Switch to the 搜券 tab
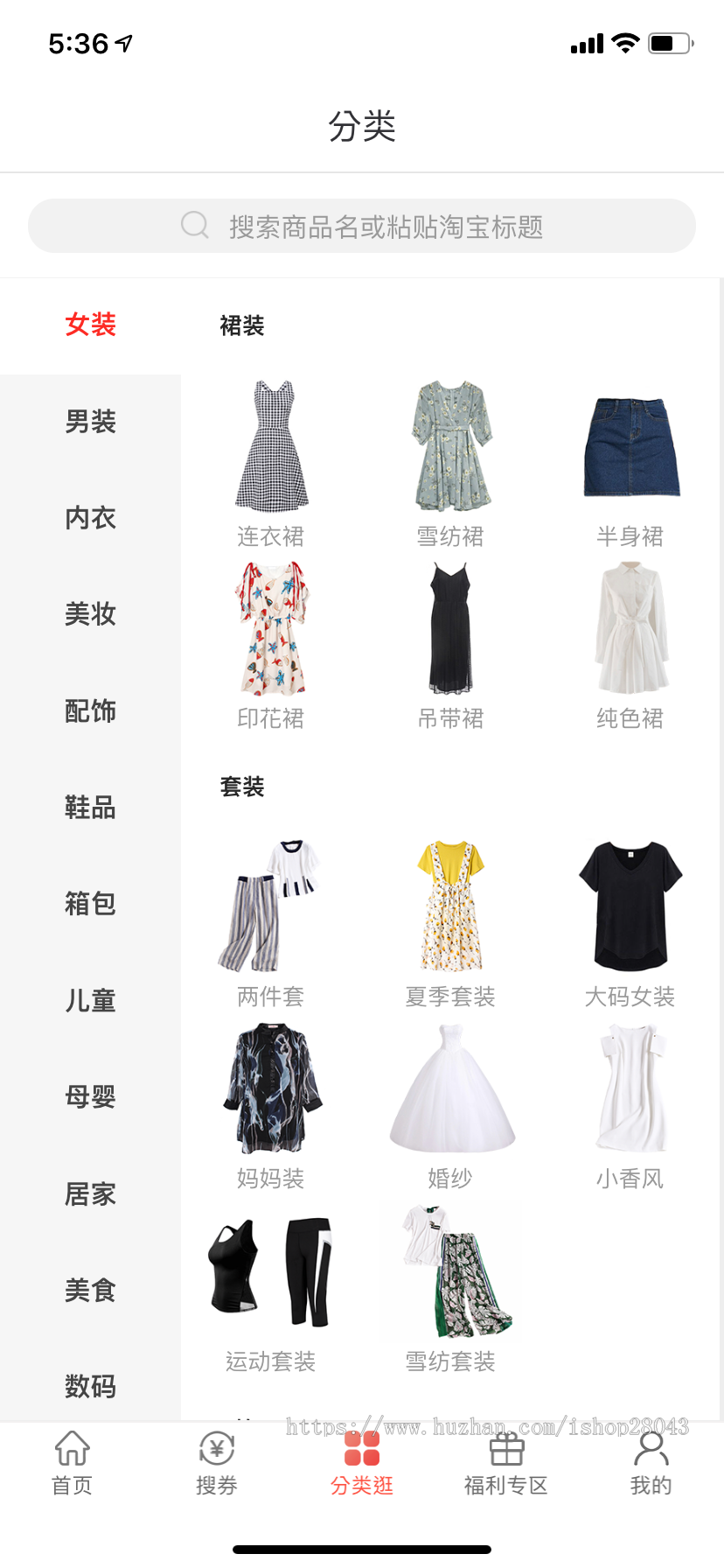Screen dimensions: 724x1568 217,1462
